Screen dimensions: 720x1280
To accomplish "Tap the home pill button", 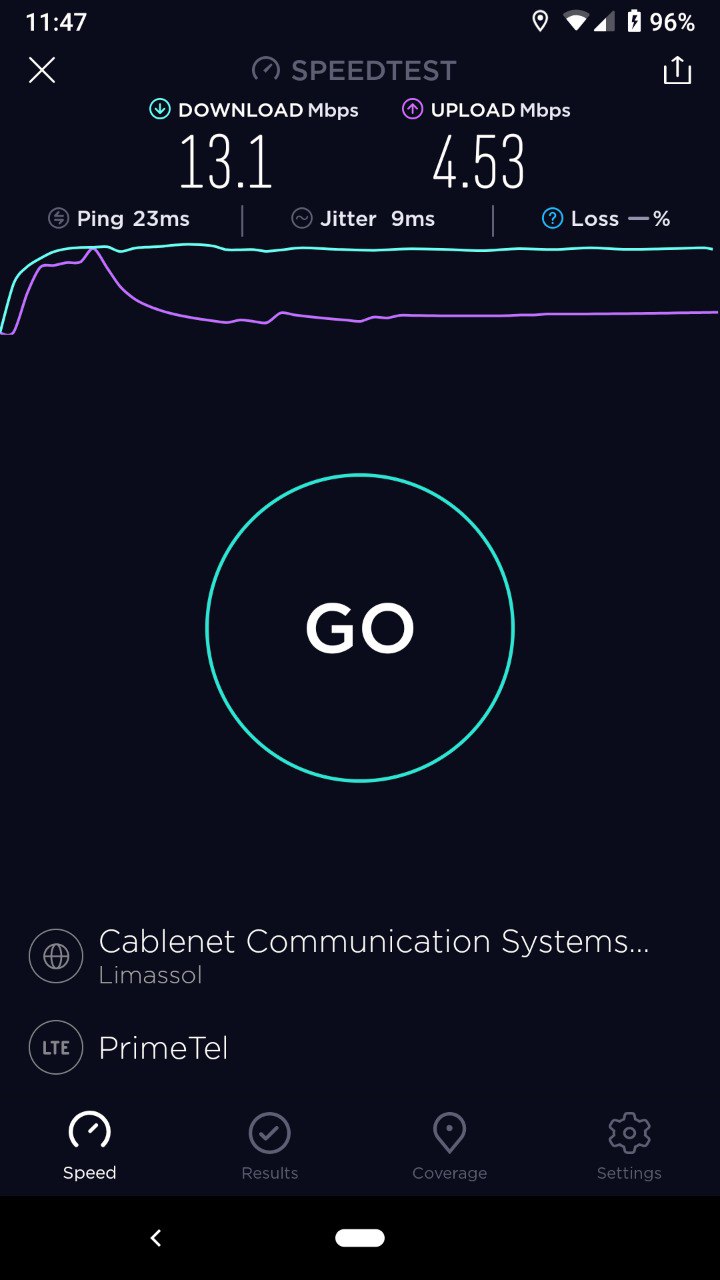I will pyautogui.click(x=360, y=1238).
